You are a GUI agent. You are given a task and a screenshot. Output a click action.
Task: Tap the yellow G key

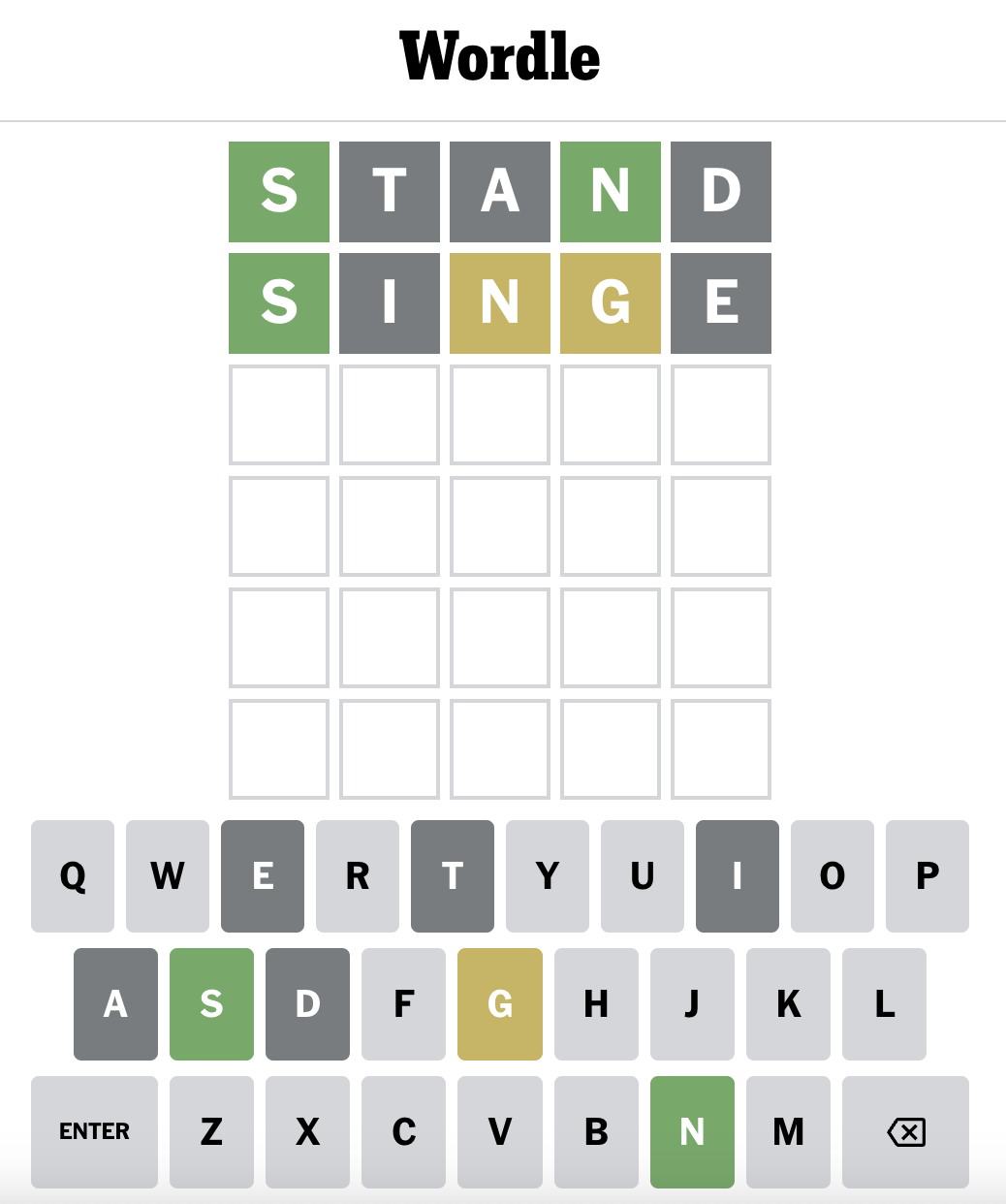pos(499,1004)
